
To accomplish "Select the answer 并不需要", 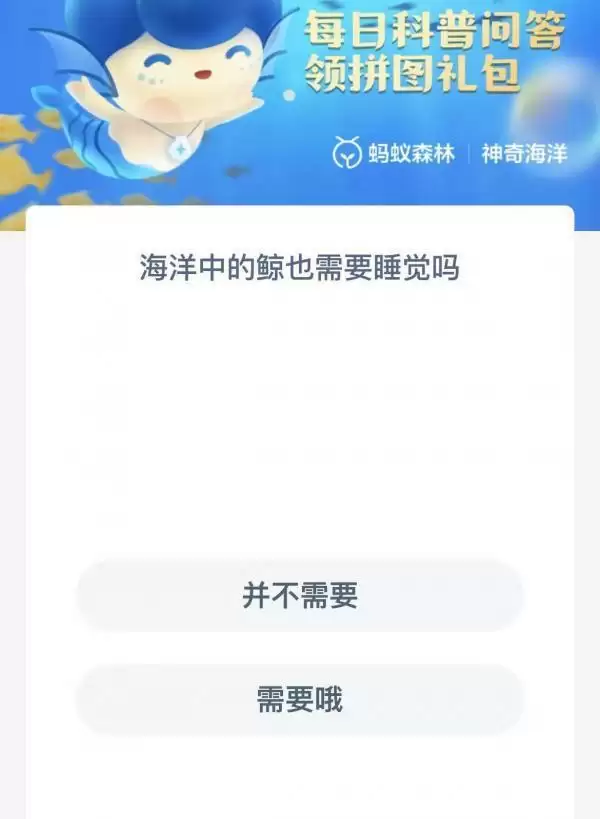I will [300, 596].
